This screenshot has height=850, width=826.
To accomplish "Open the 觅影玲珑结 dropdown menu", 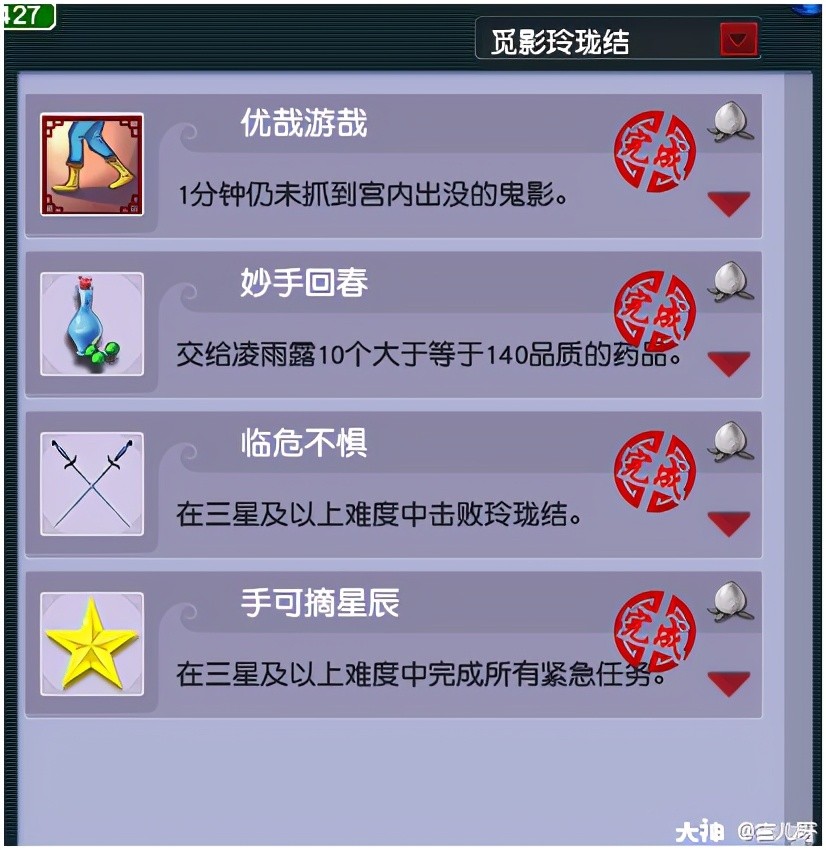I will click(738, 41).
